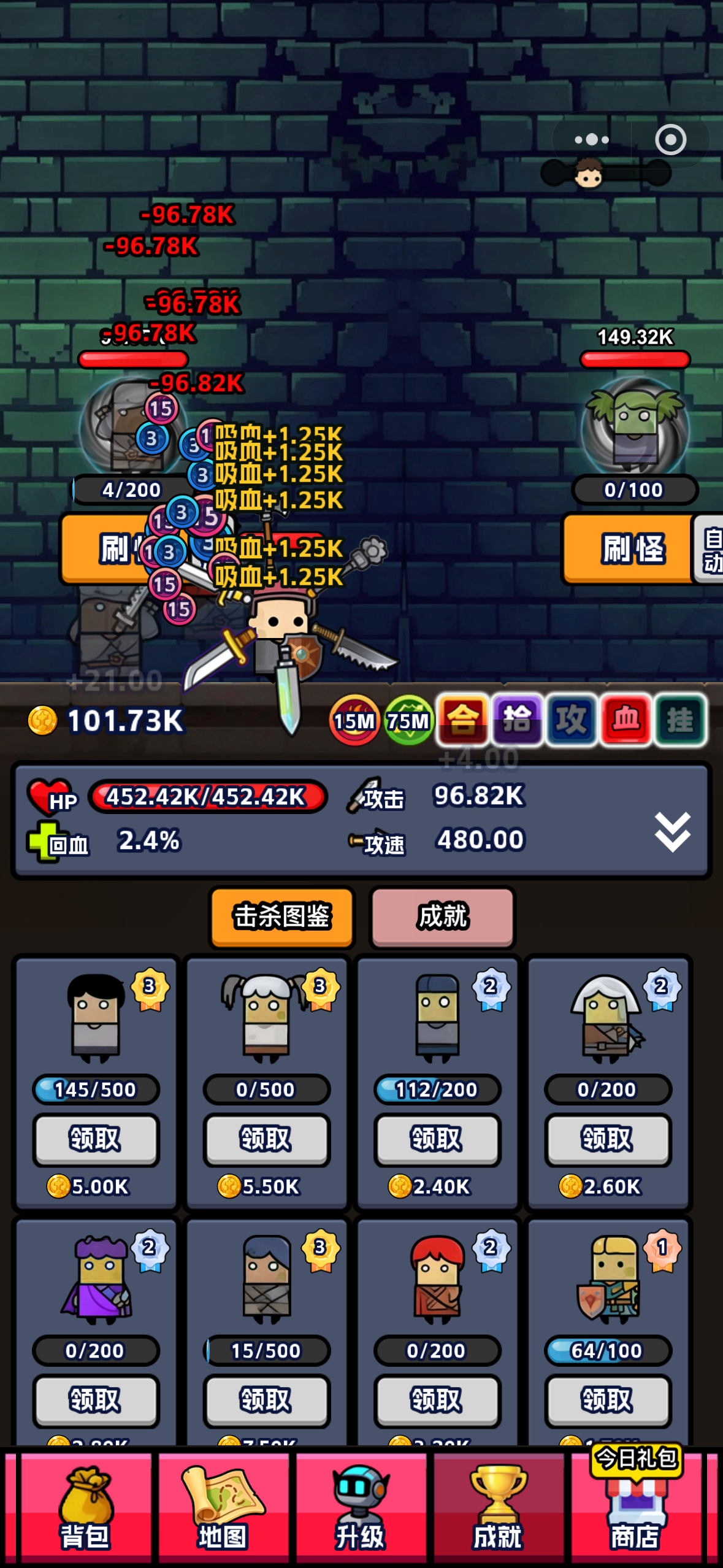Switch to the 成就 achievements tab
The image size is (723, 1568).
(443, 918)
